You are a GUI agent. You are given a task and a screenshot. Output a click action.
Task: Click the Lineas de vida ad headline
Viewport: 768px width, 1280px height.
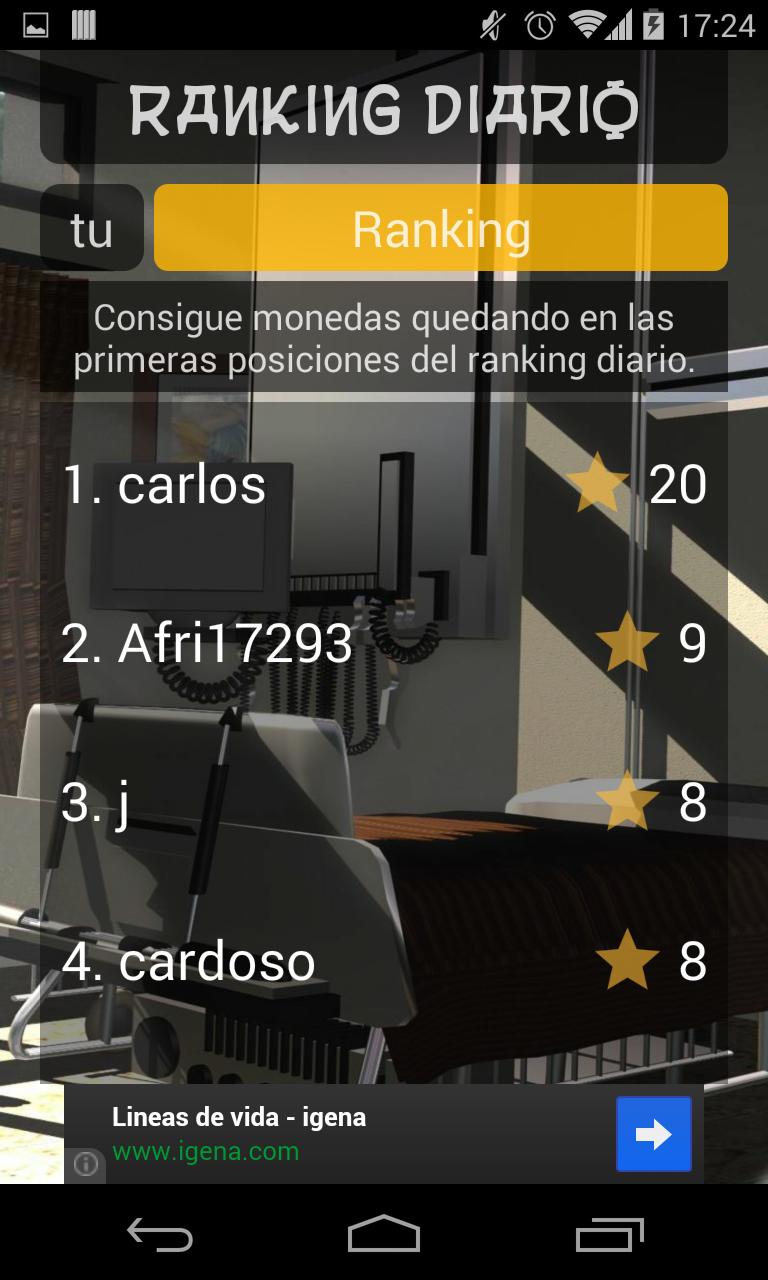(x=240, y=1117)
